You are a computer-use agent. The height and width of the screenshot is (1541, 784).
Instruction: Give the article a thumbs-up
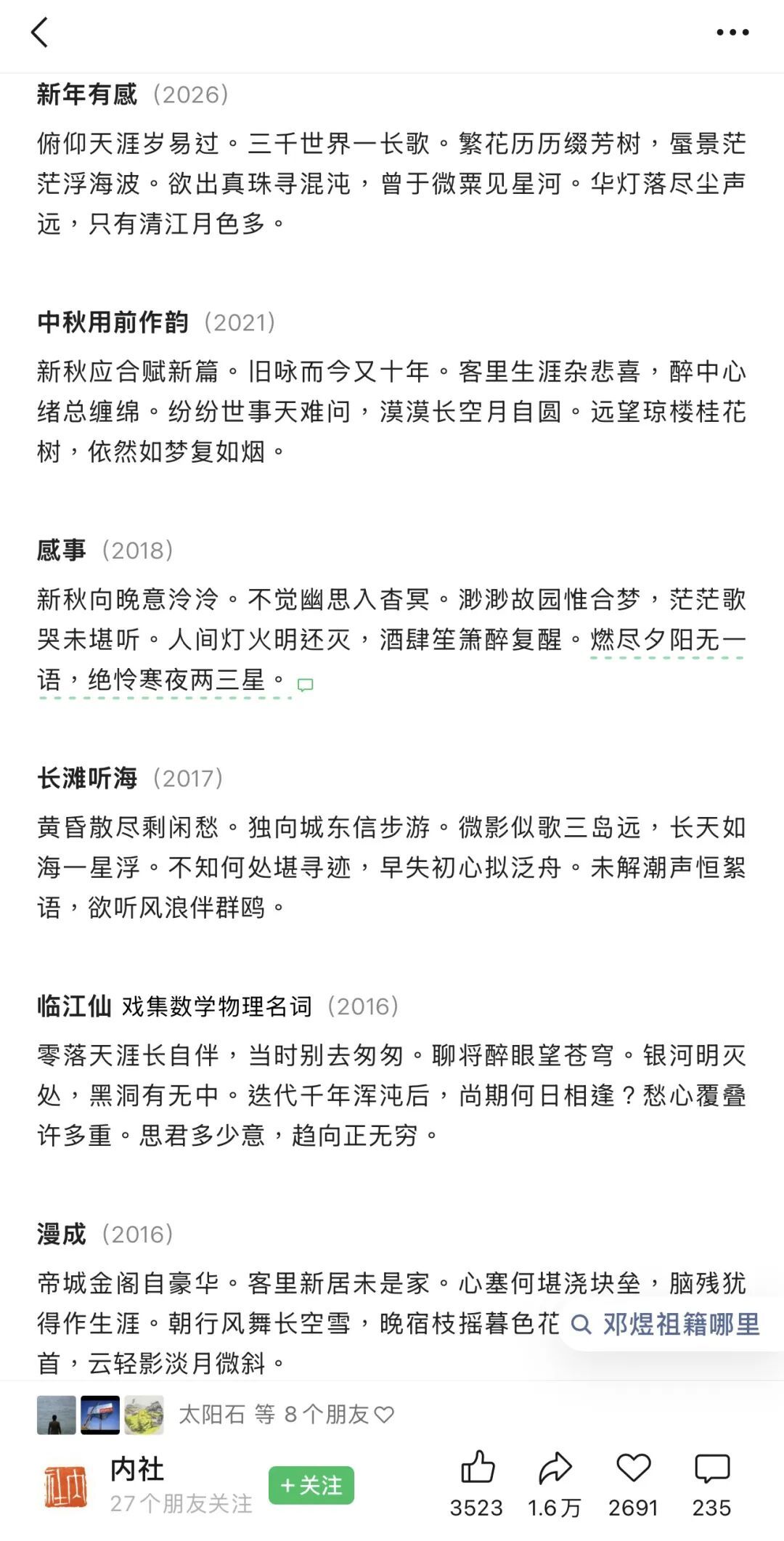coord(477,1484)
